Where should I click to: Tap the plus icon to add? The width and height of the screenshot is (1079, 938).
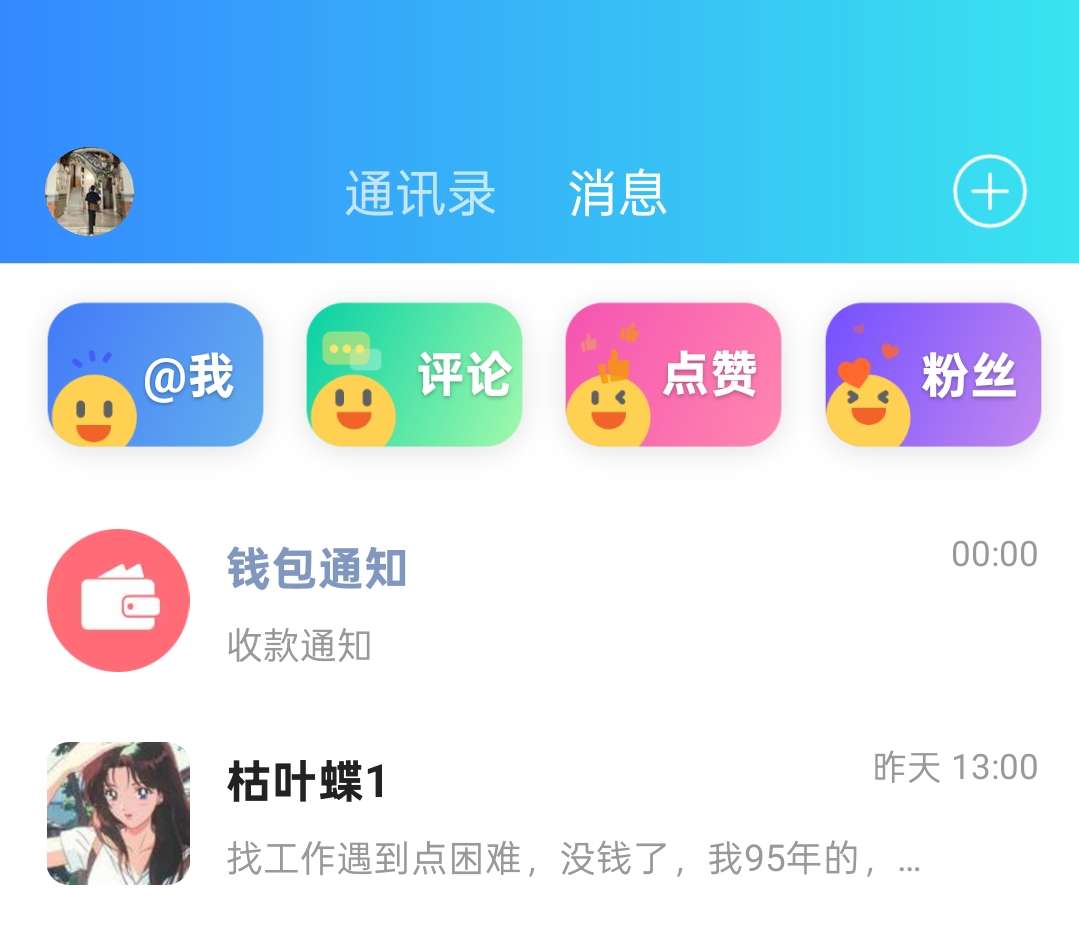pos(989,191)
